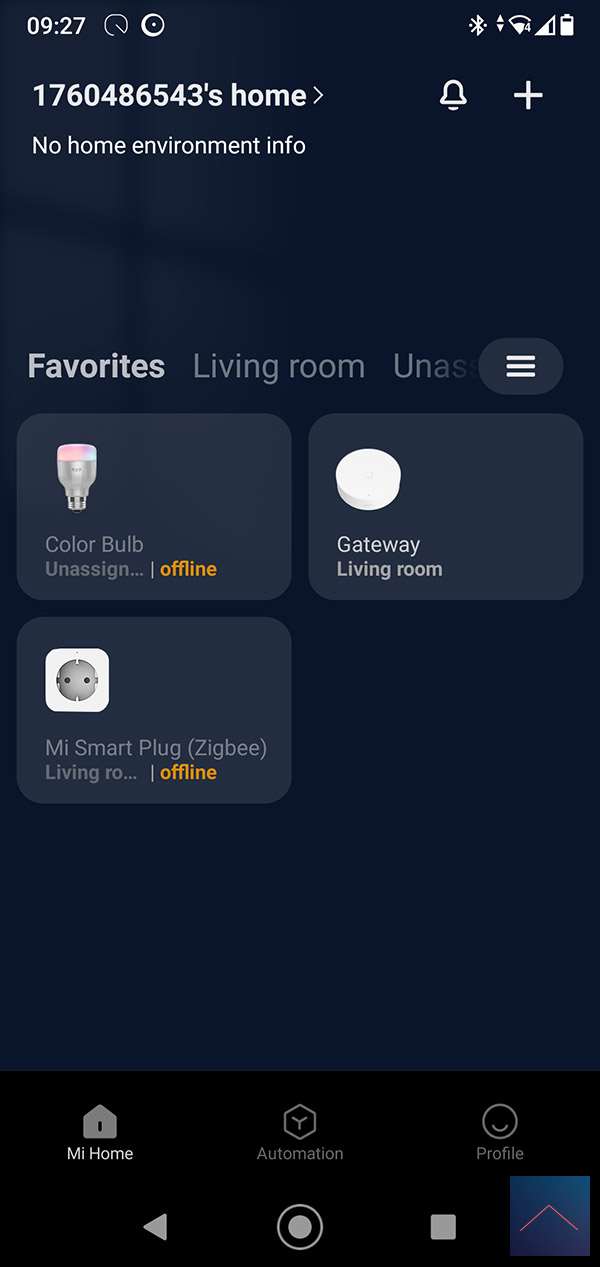Add a new device with plus icon

tap(528, 95)
